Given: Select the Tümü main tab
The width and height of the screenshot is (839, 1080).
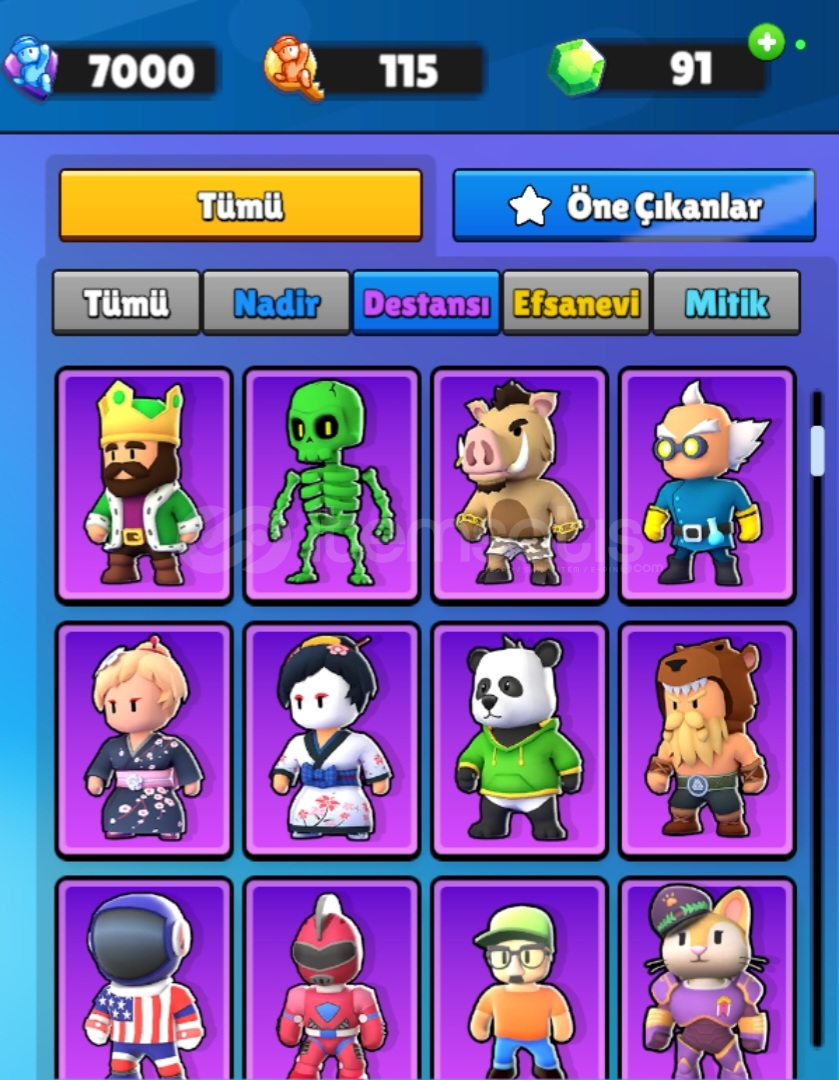Looking at the screenshot, I should 240,205.
